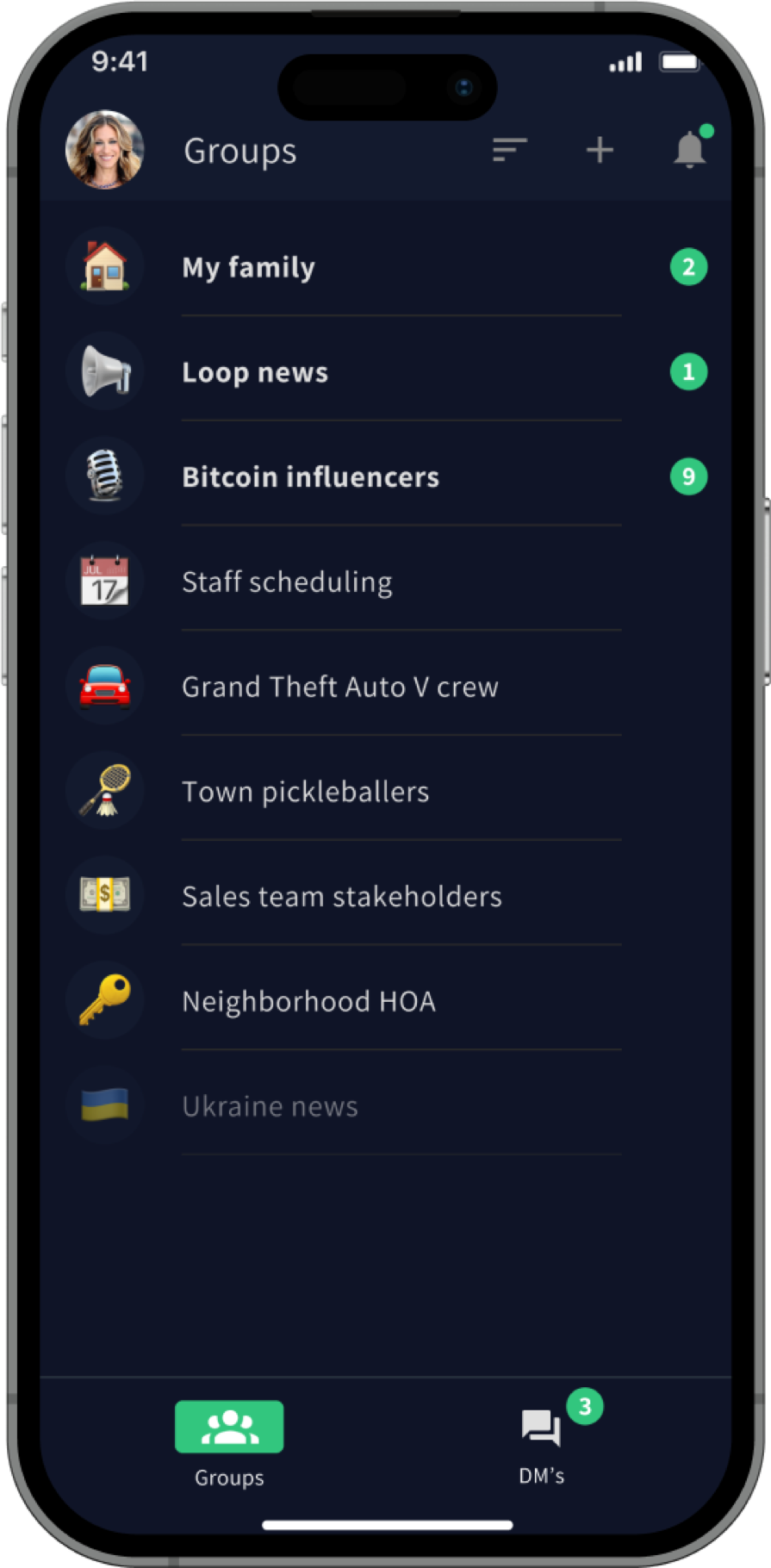771x1568 pixels.
Task: Open your profile via the avatar photo
Action: point(104,148)
